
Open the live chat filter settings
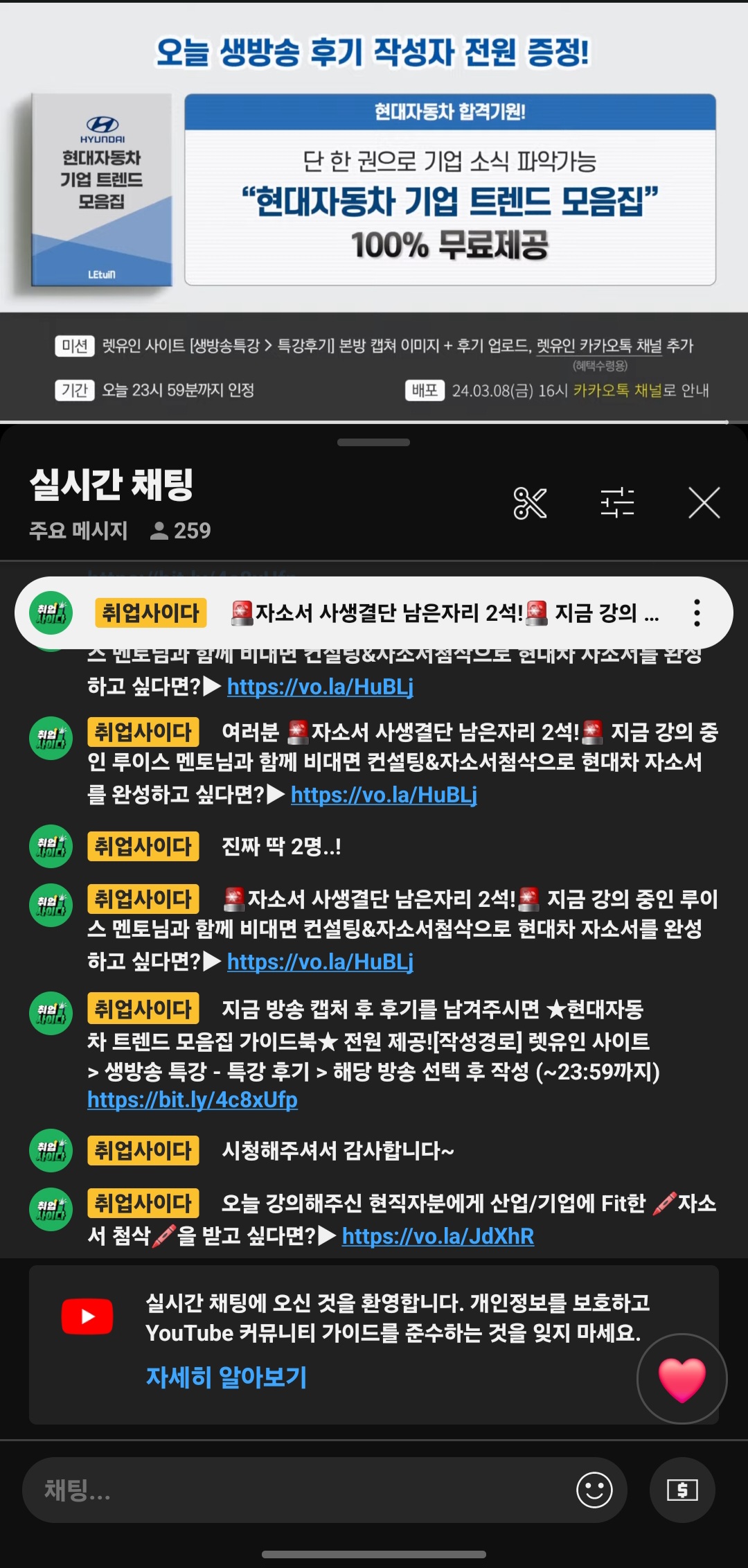point(617,503)
